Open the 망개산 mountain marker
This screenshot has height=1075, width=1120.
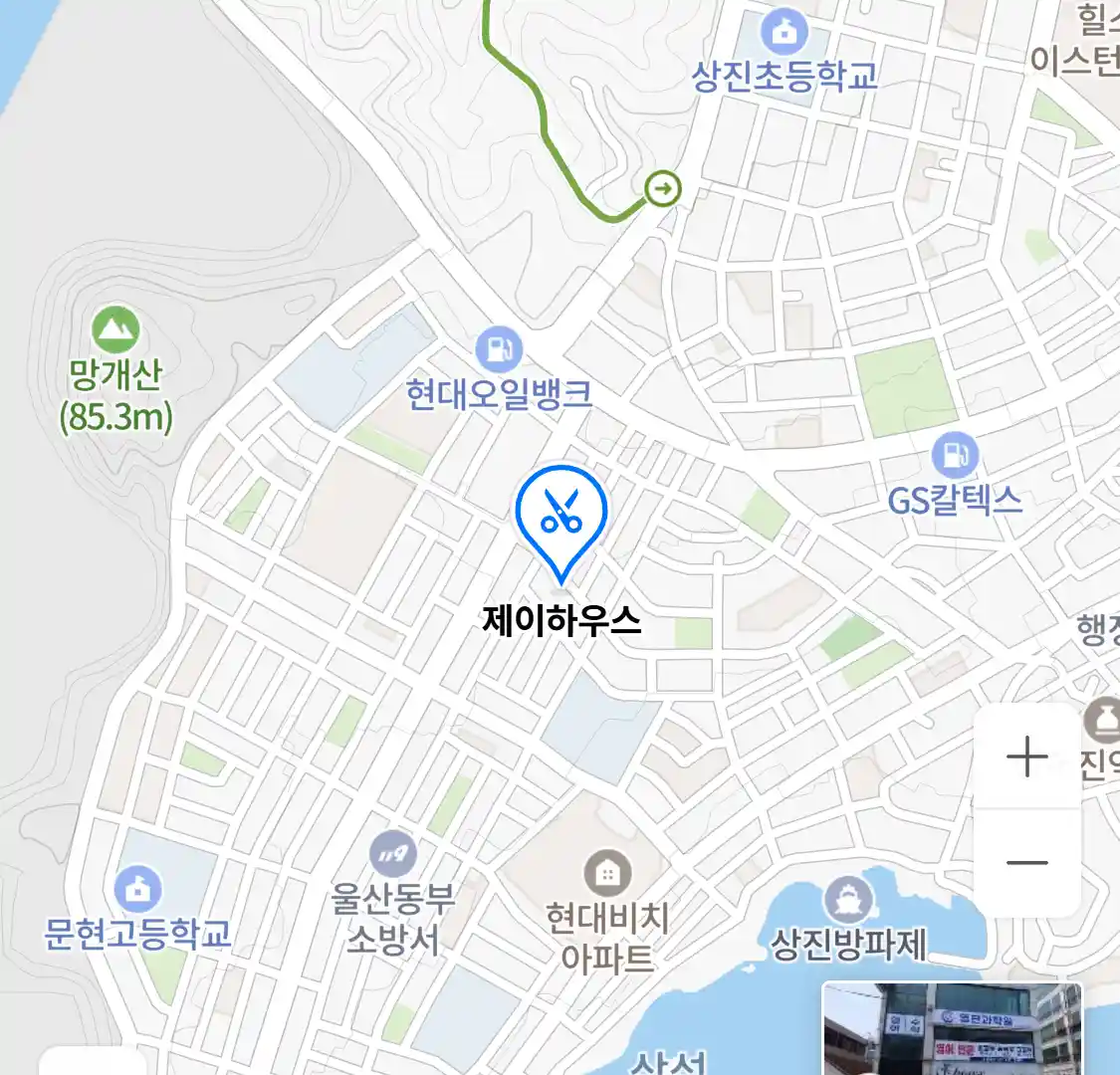(x=115, y=329)
